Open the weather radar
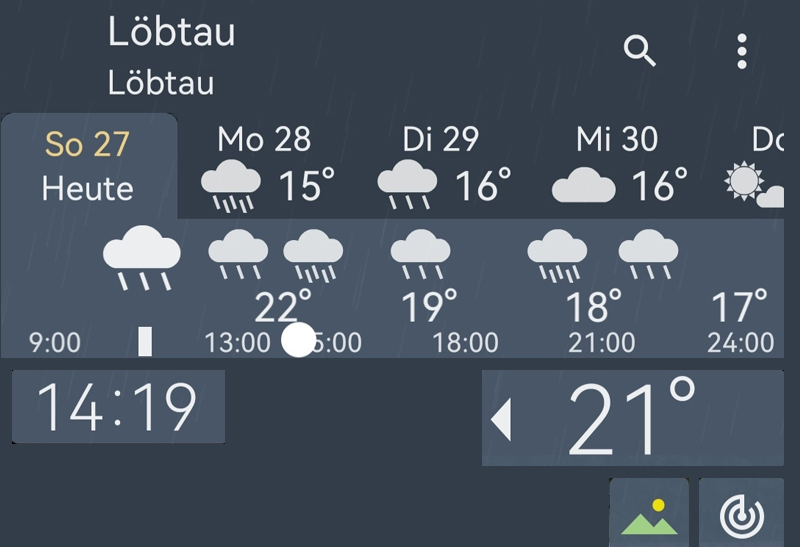The width and height of the screenshot is (800, 547). 741,513
